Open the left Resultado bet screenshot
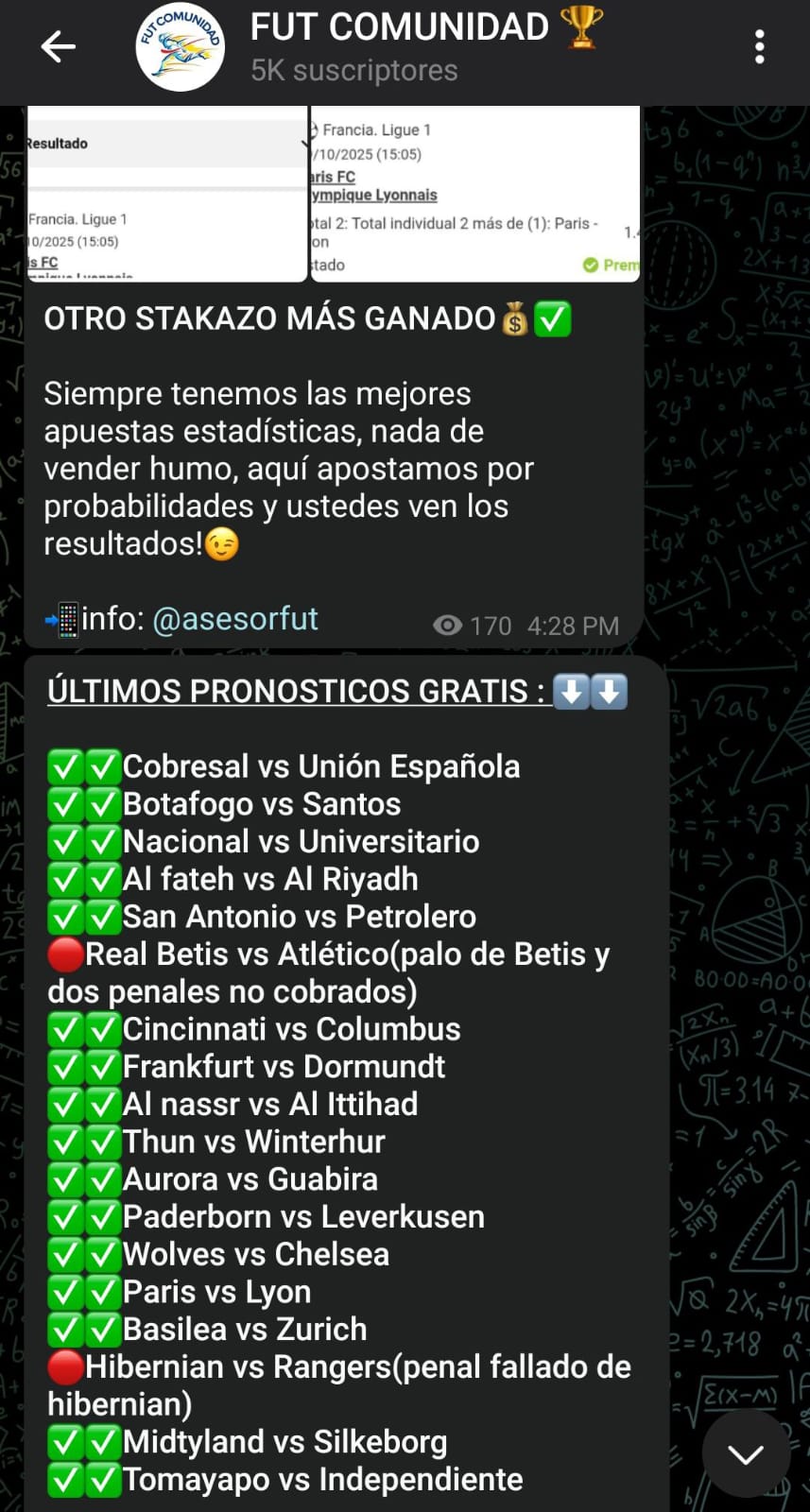This screenshot has width=810, height=1512. point(167,194)
